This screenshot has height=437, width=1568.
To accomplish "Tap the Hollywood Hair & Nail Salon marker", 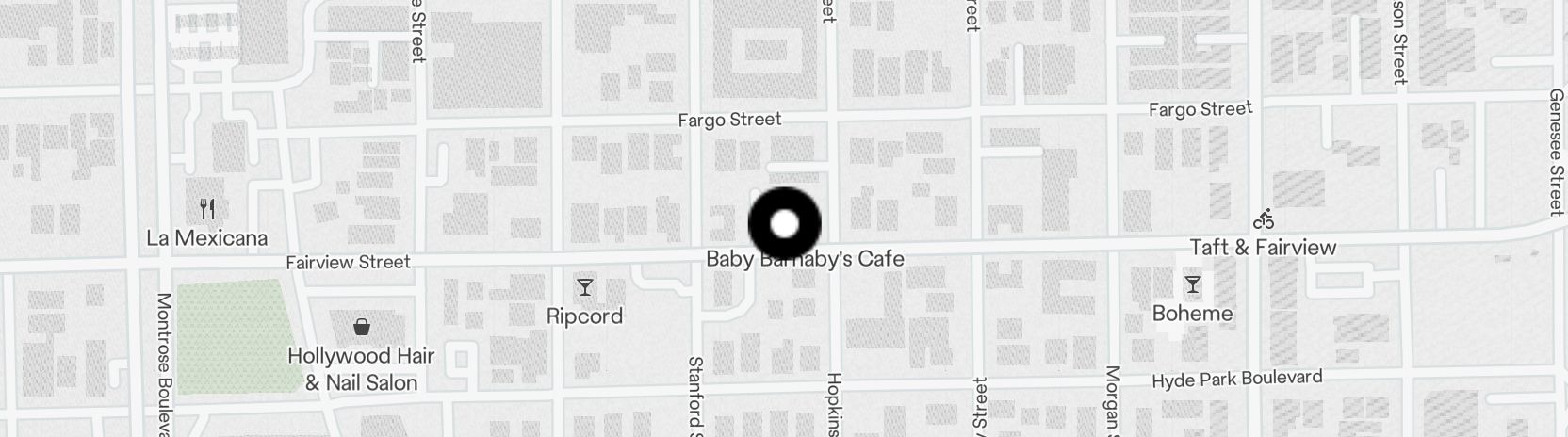I will pyautogui.click(x=361, y=328).
